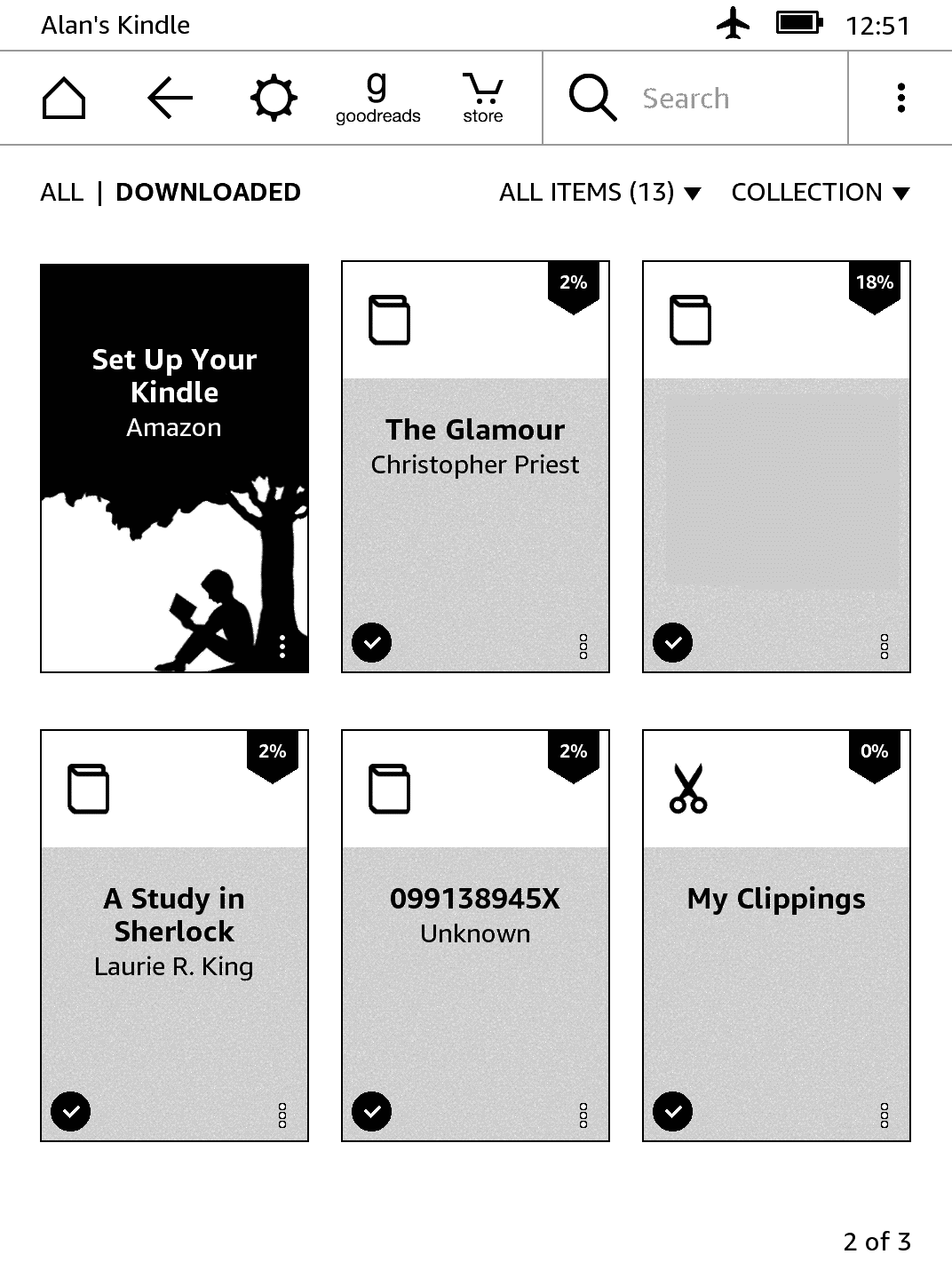Expand the Collection sort dropdown
This screenshot has height=1286, width=952.
[x=820, y=192]
